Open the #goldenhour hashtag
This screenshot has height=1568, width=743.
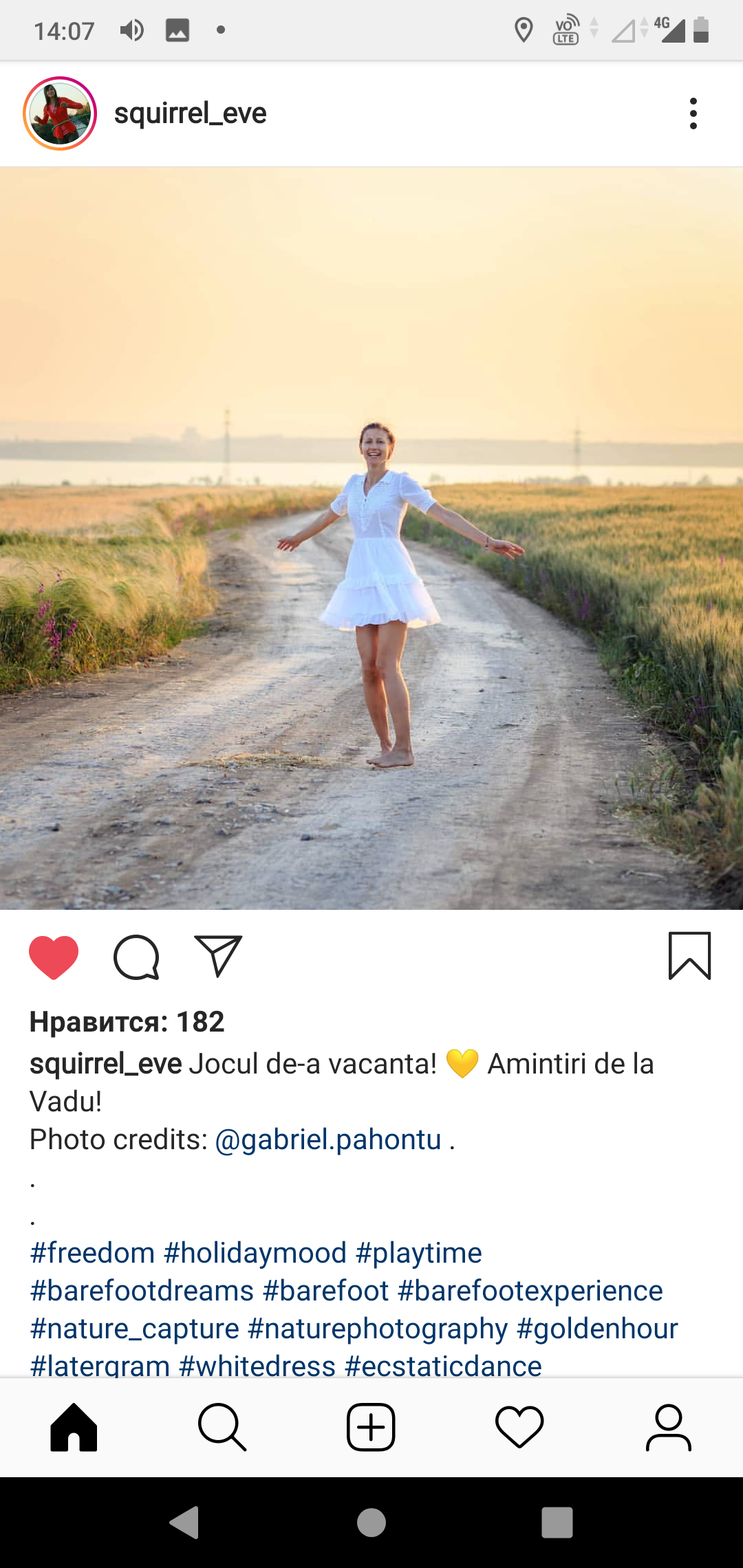(x=597, y=1329)
